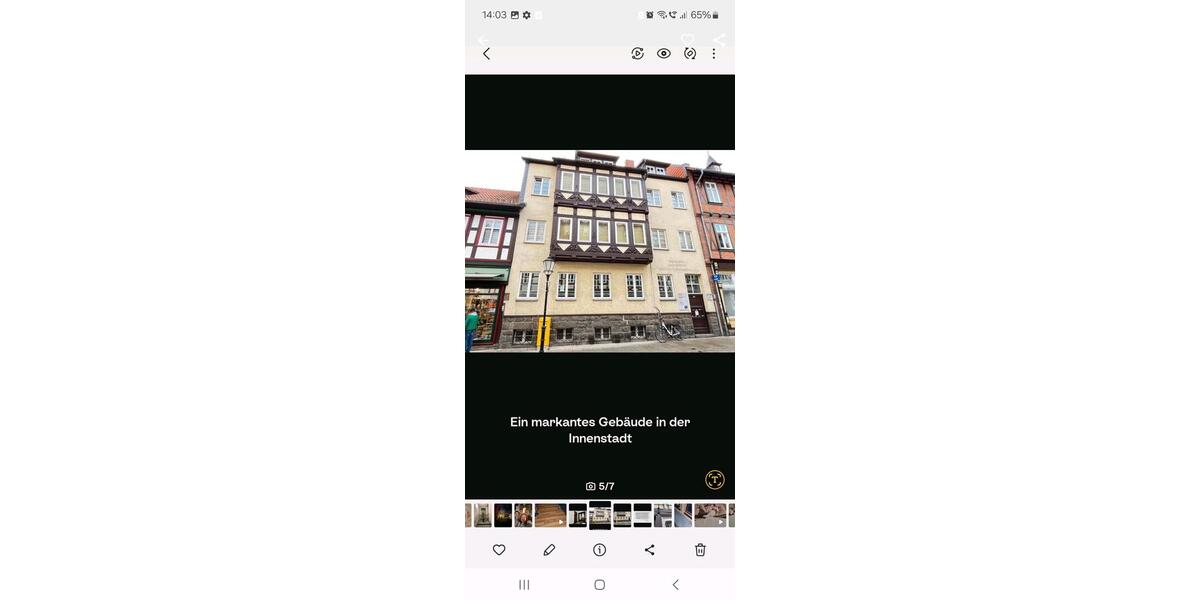Delete the image with the trash icon

point(700,550)
